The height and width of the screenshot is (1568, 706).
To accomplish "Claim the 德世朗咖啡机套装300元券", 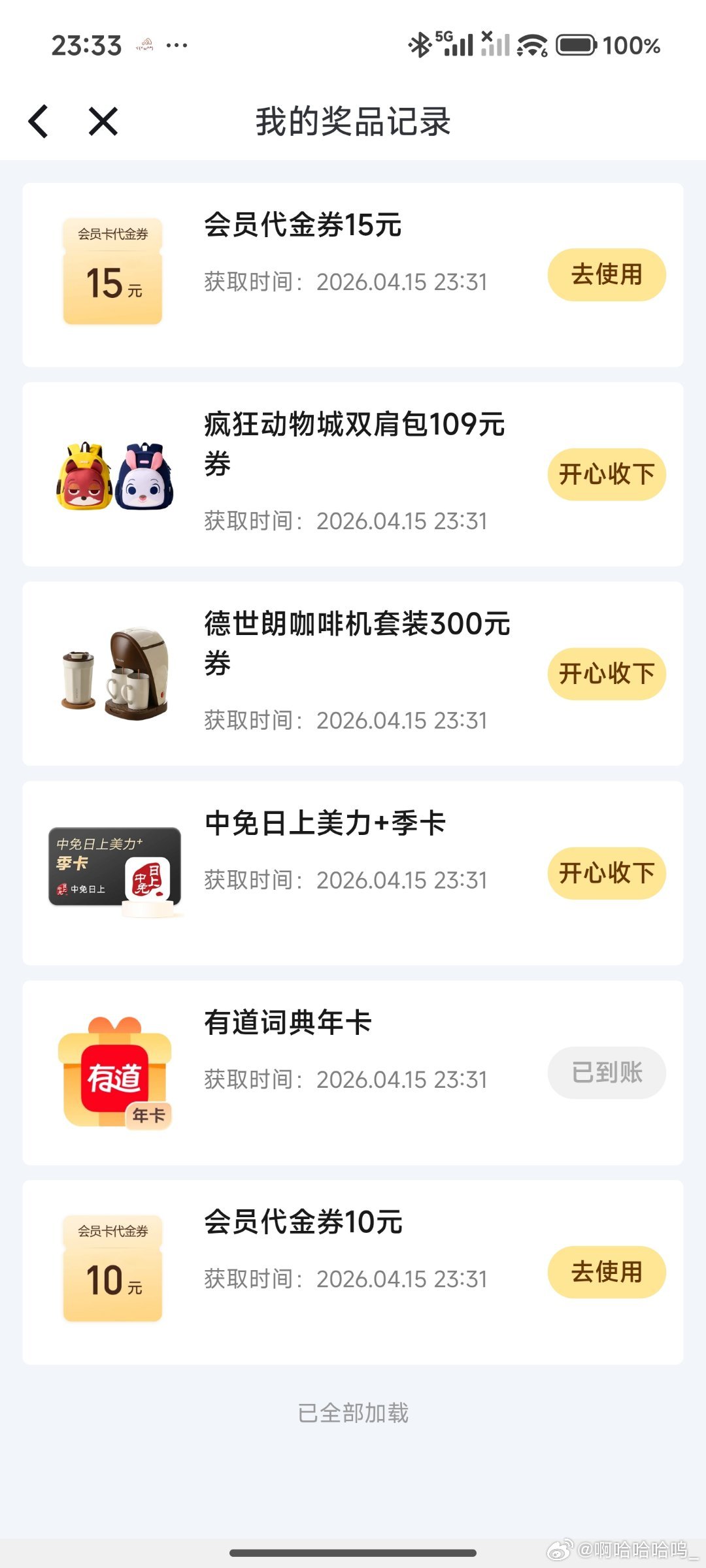I will tap(606, 674).
